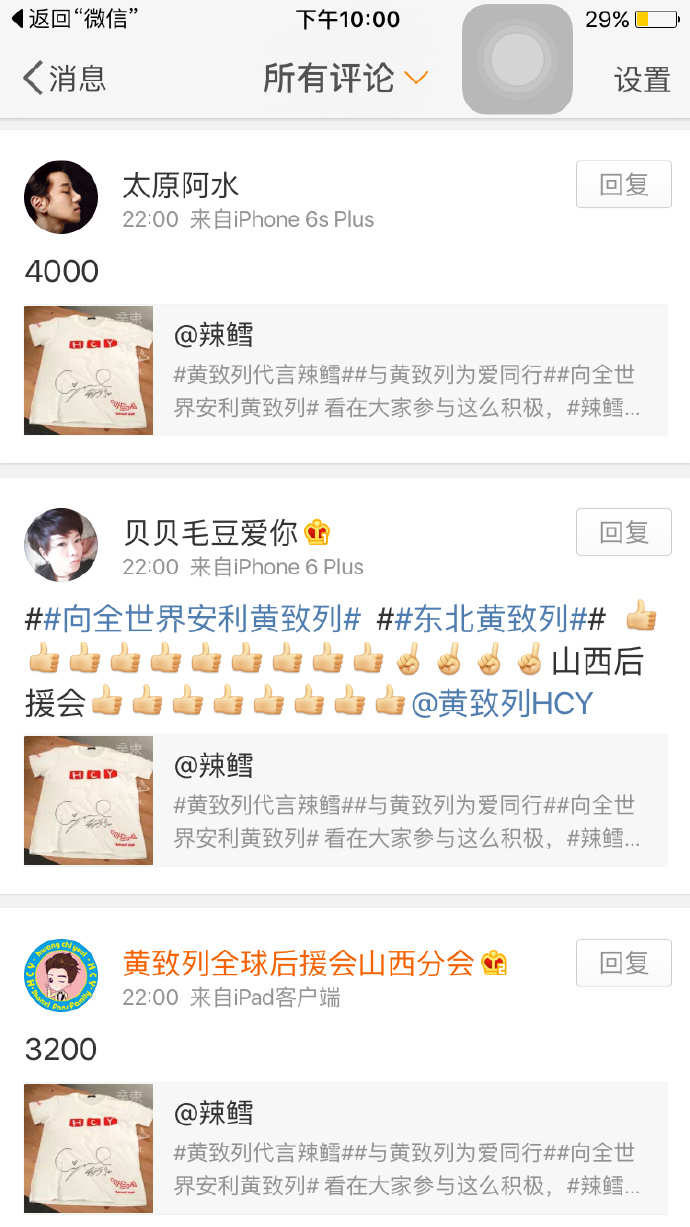
Task: Expand the 所有评论 dropdown
Action: pos(345,78)
